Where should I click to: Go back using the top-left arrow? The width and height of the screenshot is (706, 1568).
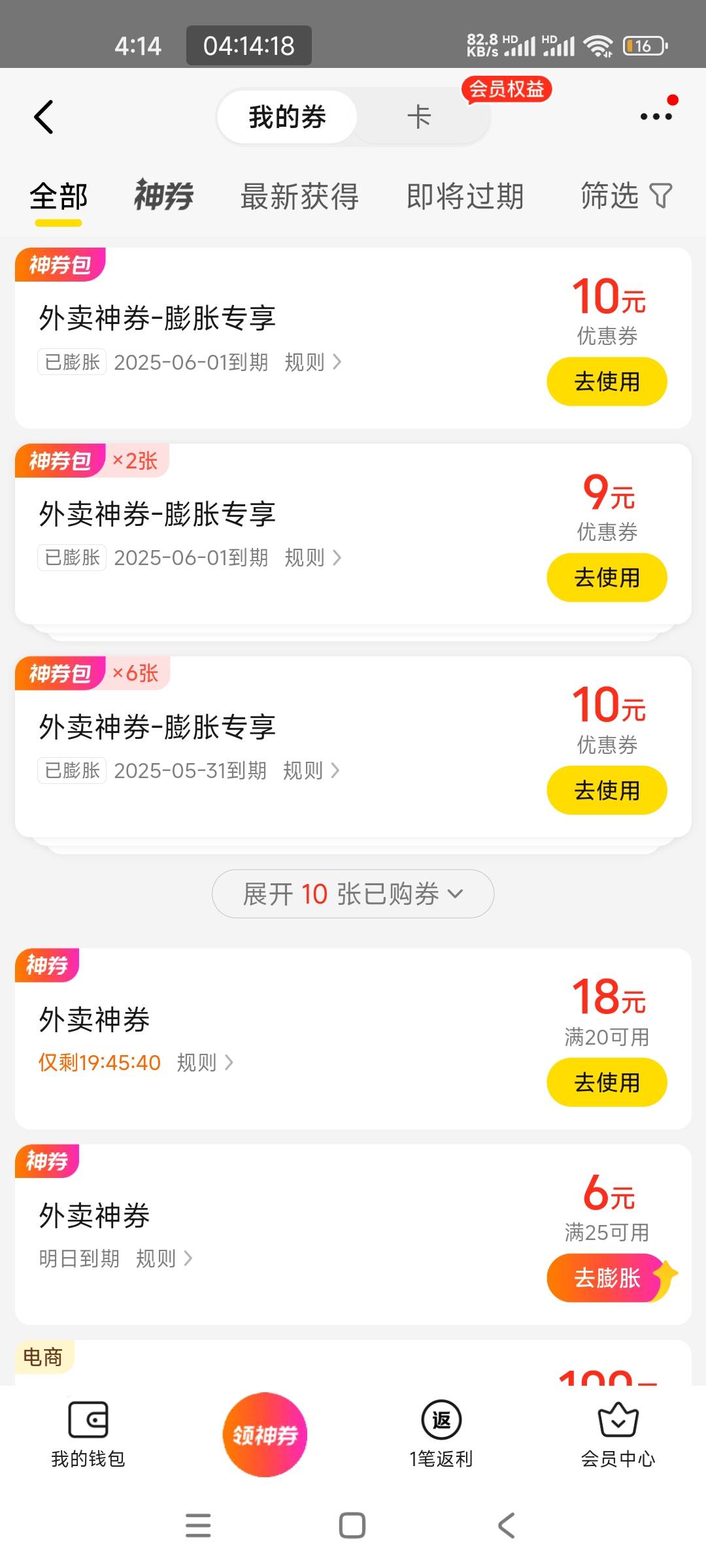[44, 117]
